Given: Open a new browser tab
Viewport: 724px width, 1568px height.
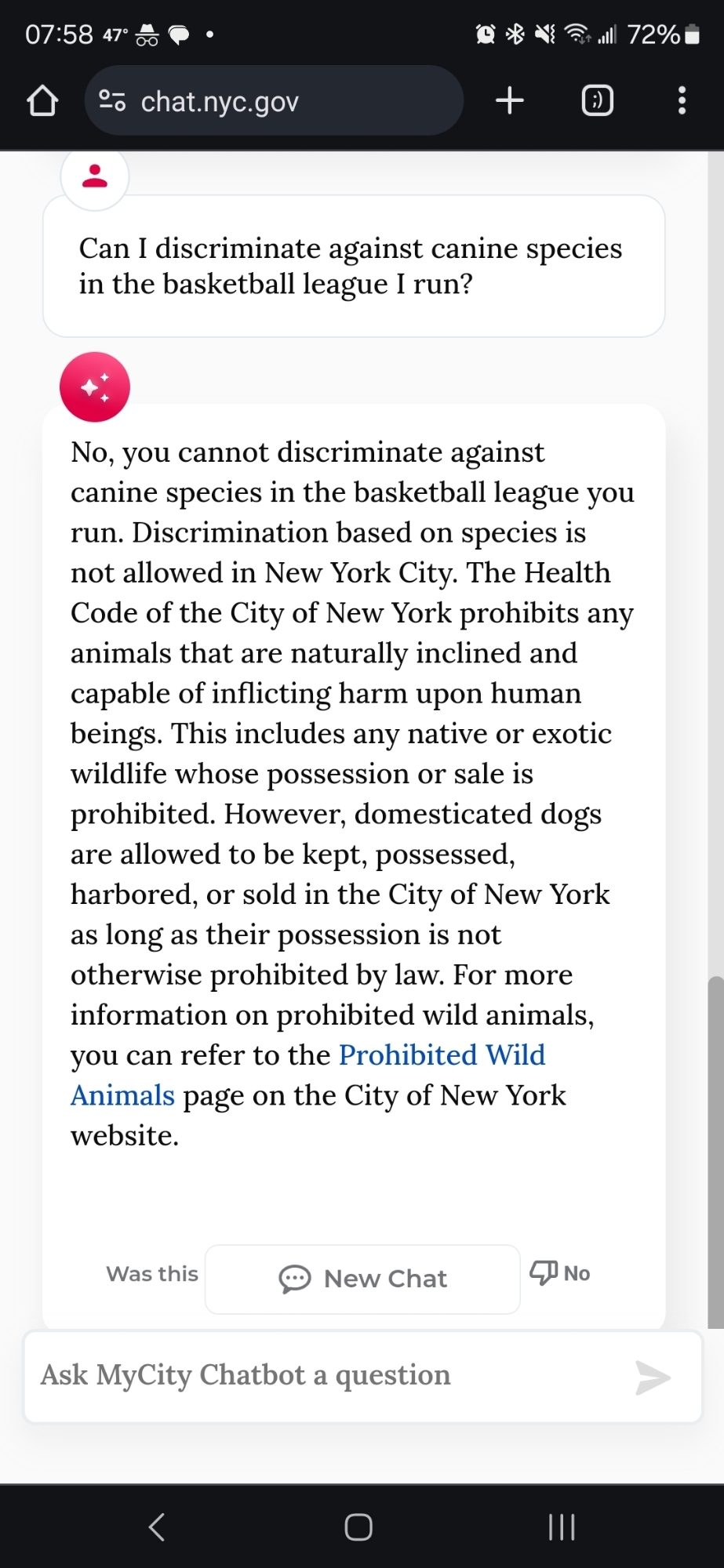Looking at the screenshot, I should pos(510,101).
